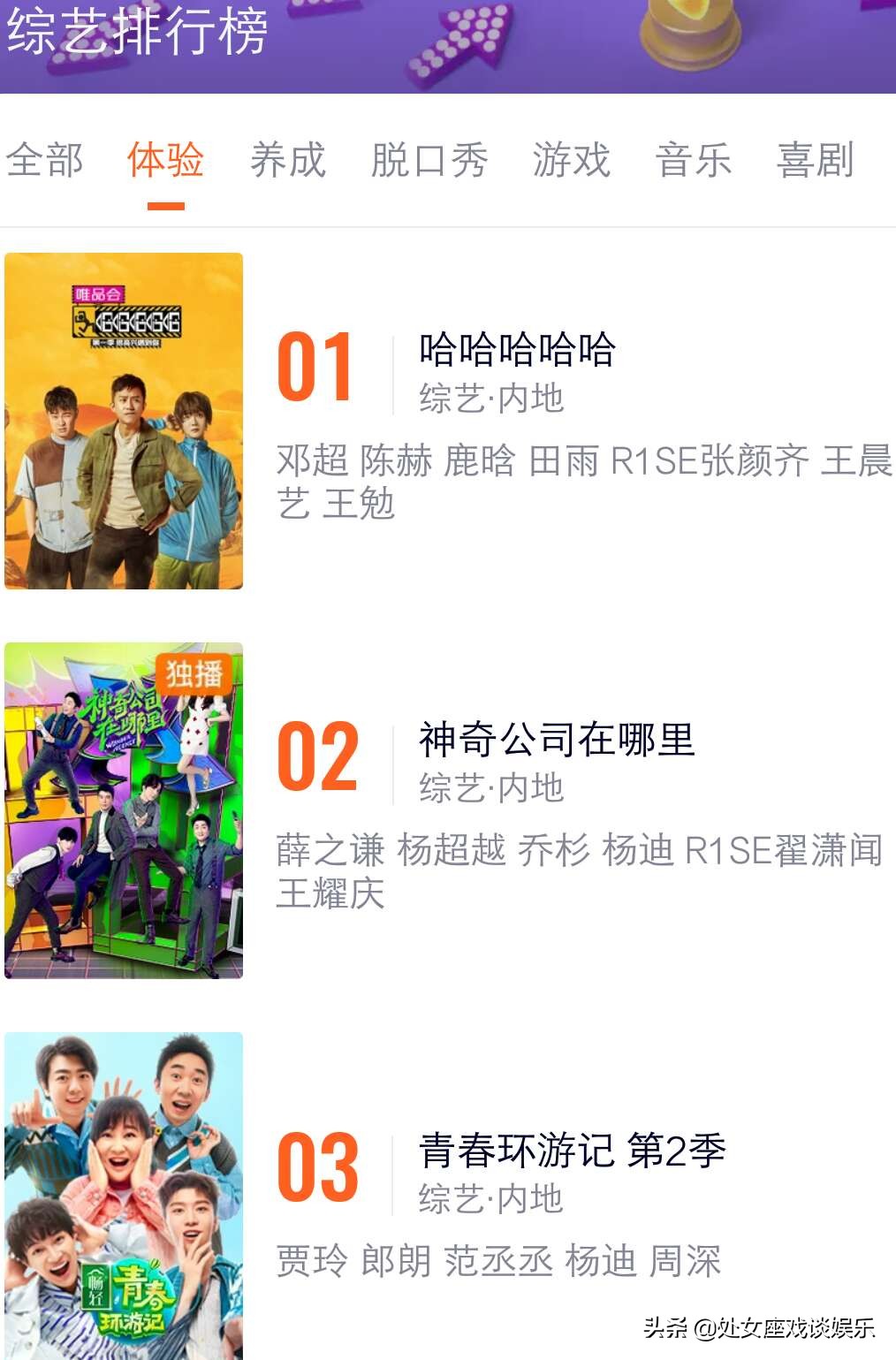Go to the 喜剧 tab
Image resolution: width=896 pixels, height=1360 pixels.
815,161
